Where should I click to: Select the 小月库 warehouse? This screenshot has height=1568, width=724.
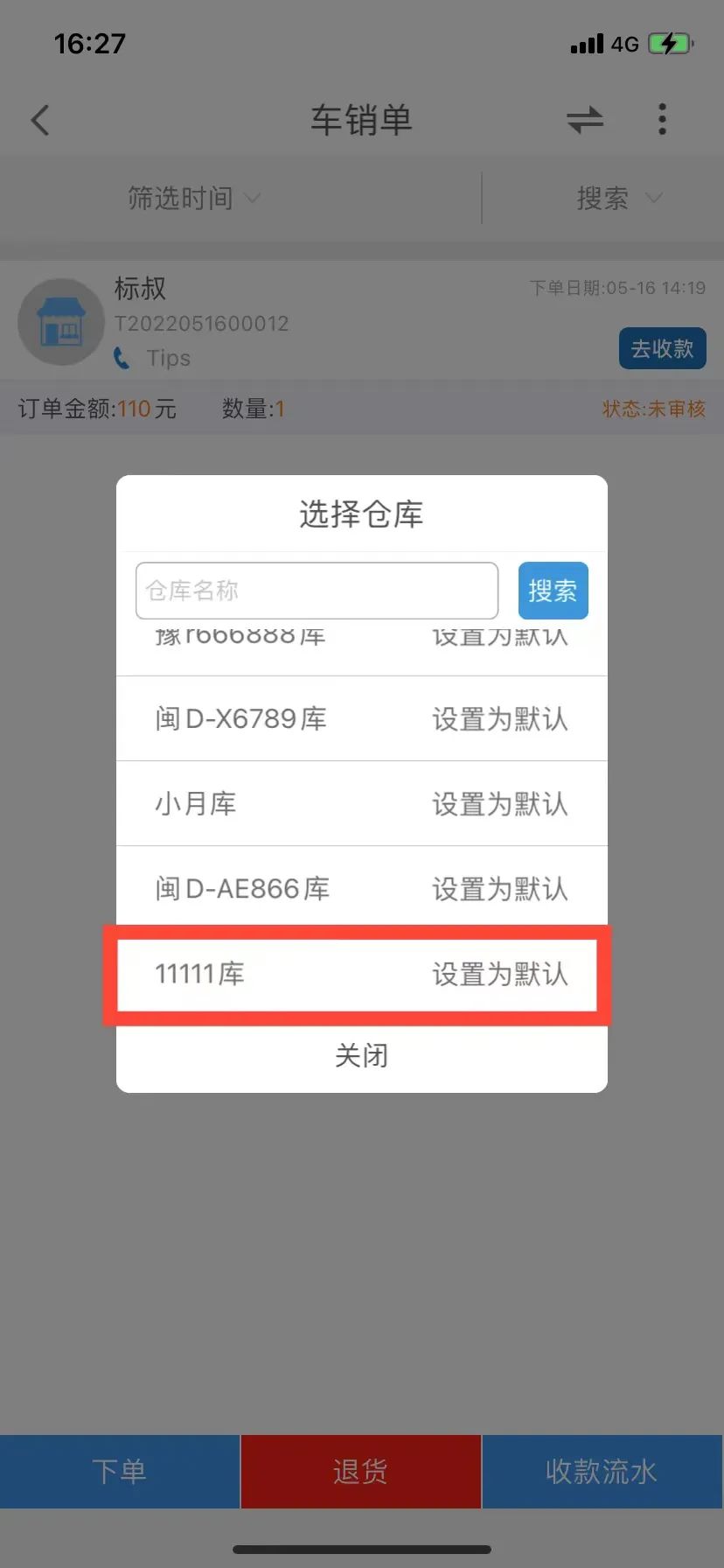[x=196, y=803]
